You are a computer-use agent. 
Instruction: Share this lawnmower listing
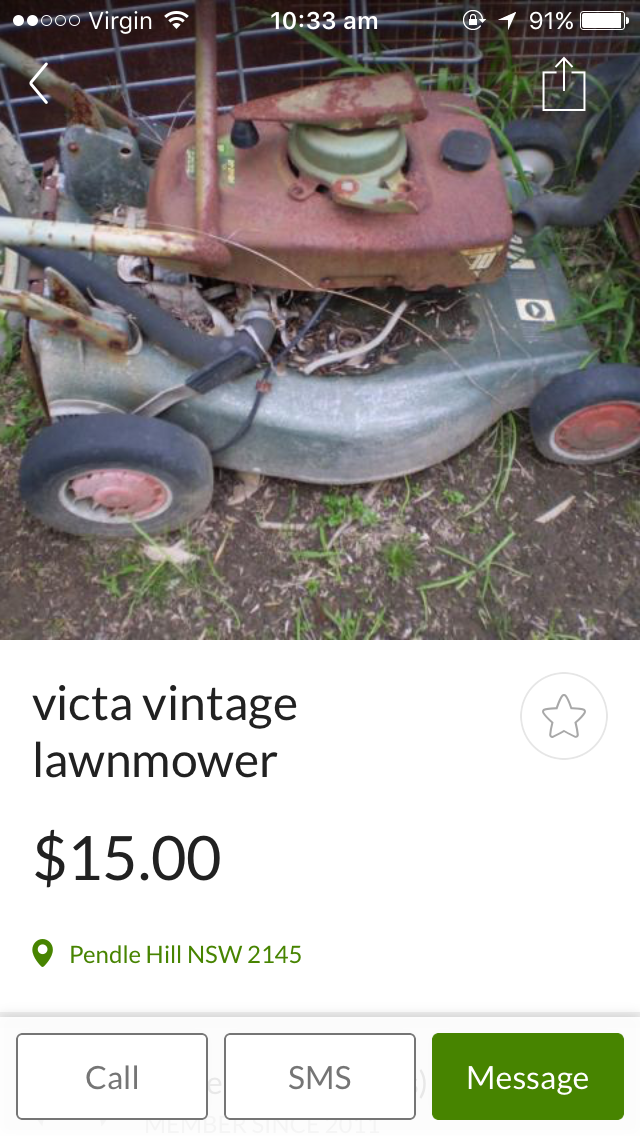(x=563, y=85)
